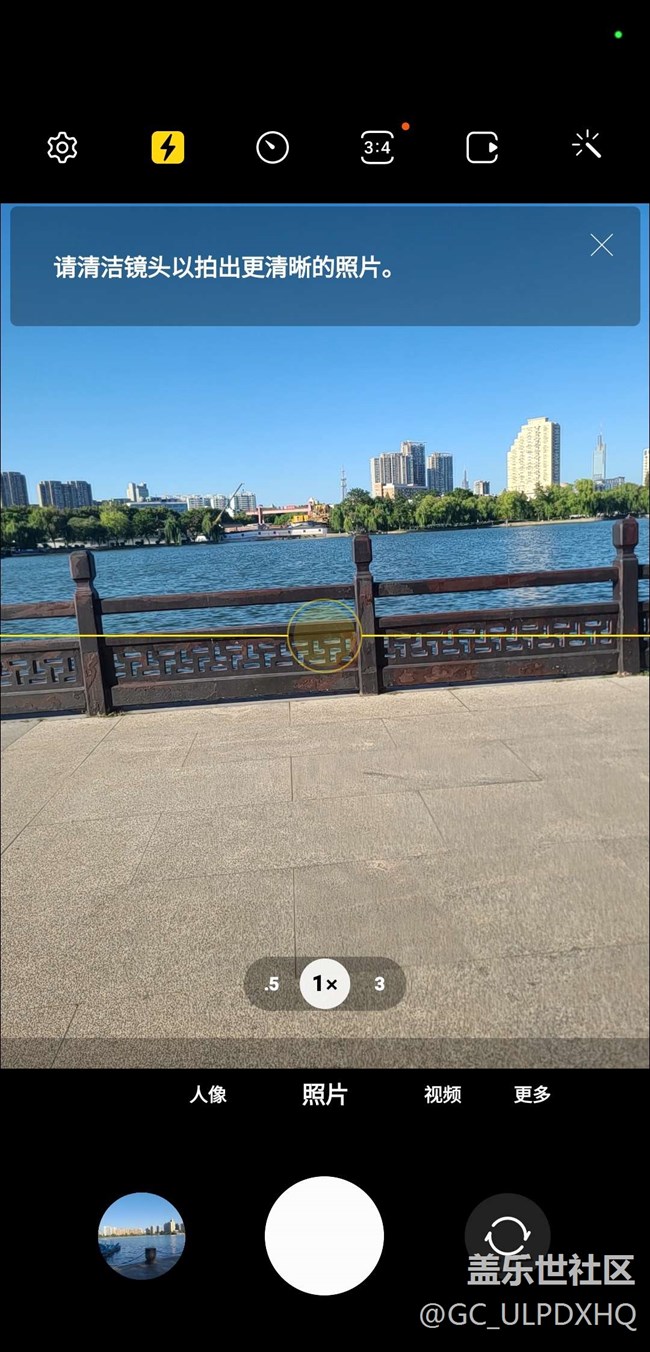
Task: Open camera settings gear
Action: click(62, 148)
